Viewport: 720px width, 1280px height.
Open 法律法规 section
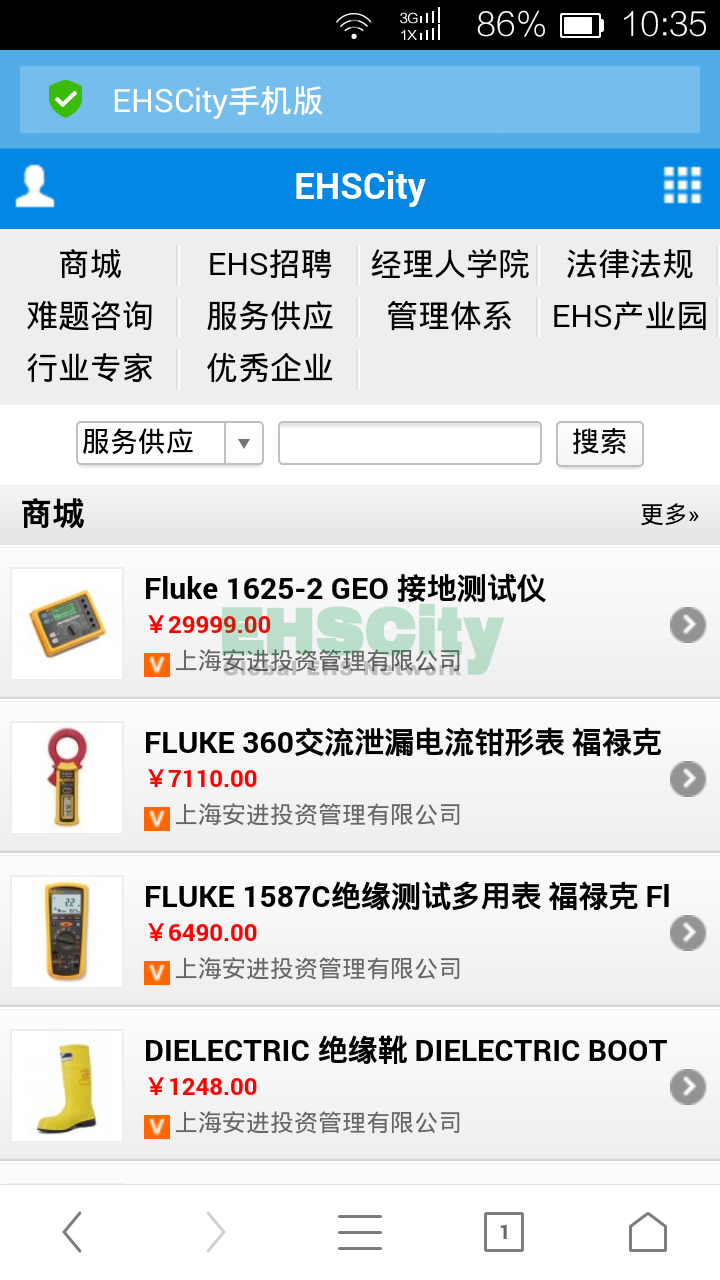click(x=629, y=265)
